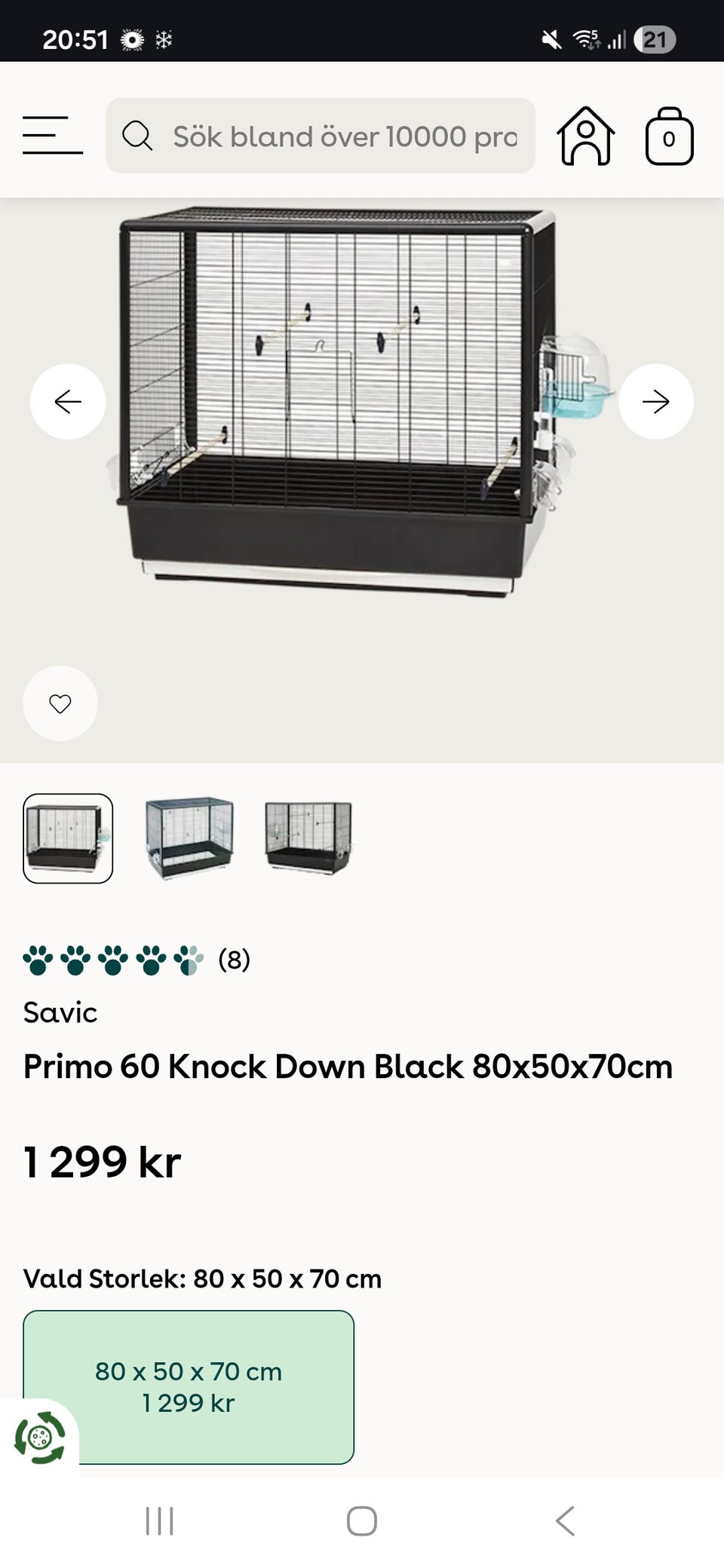Viewport: 724px width, 1568px height.
Task: Select the third cage thumbnail
Action: click(308, 838)
